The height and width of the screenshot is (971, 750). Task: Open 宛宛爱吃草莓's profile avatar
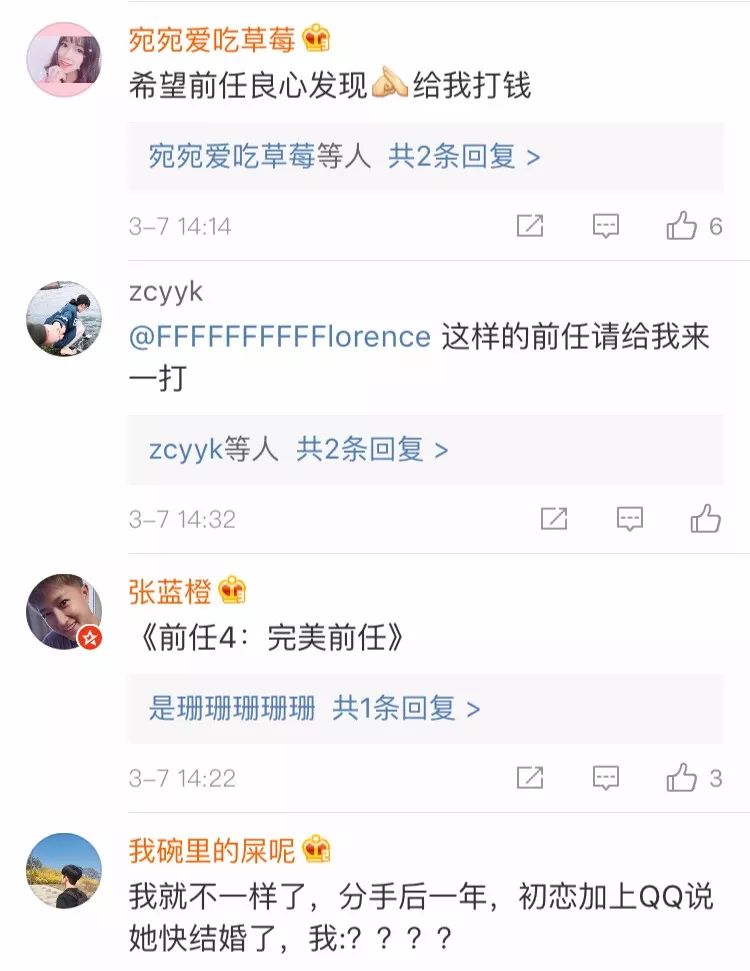click(64, 60)
